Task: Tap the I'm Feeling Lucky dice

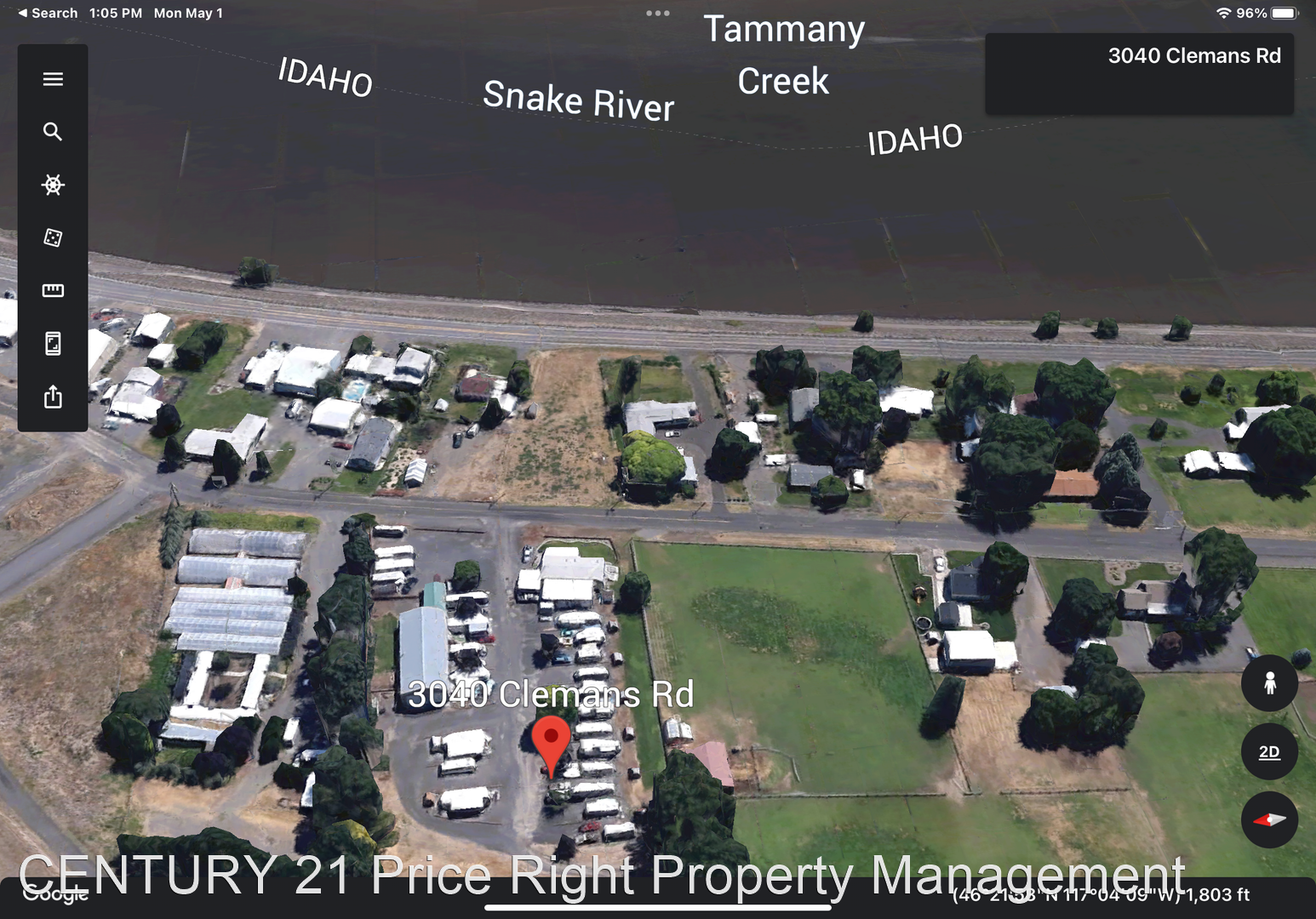Action: [53, 237]
